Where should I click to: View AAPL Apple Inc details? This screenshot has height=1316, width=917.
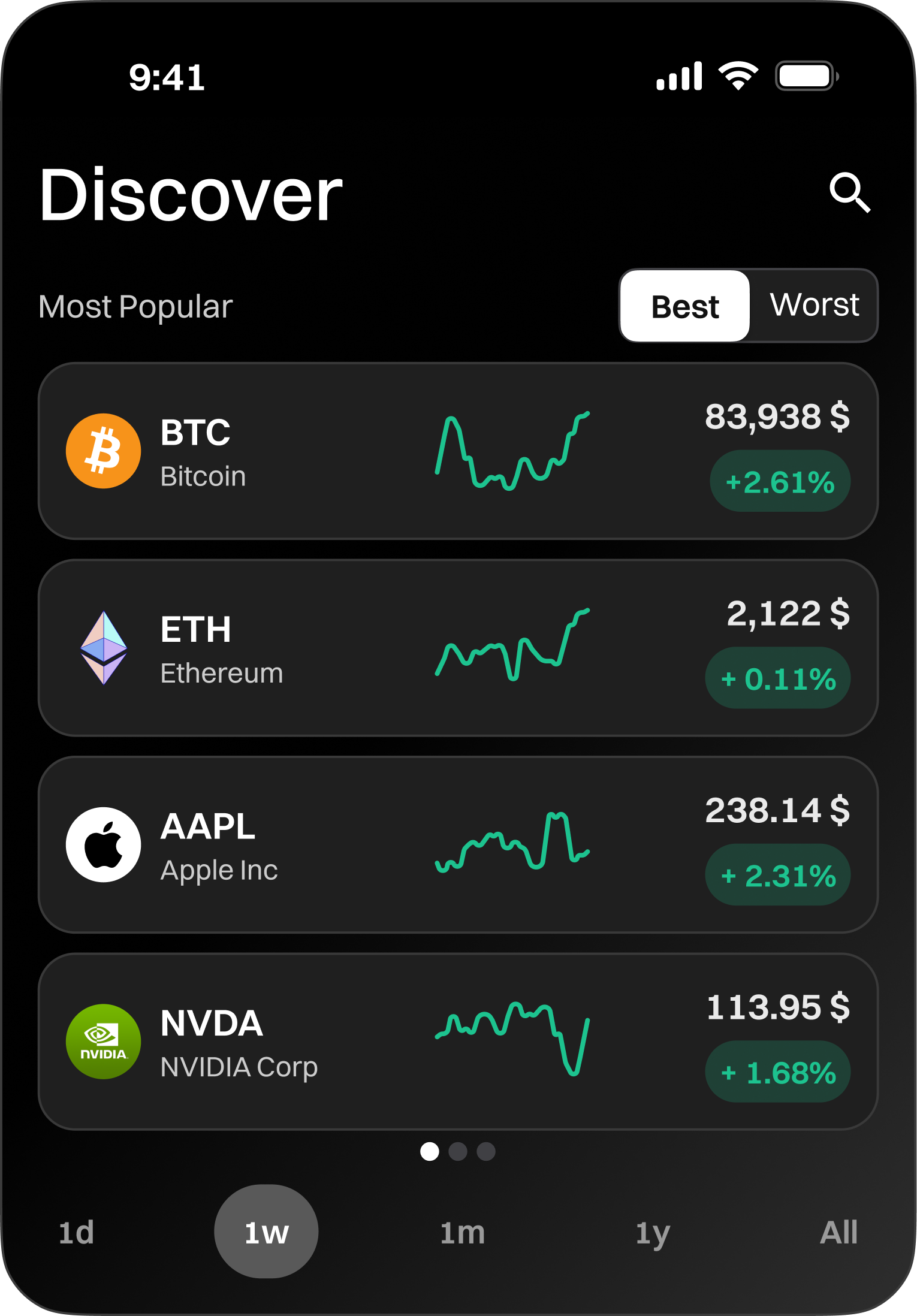coord(458,844)
